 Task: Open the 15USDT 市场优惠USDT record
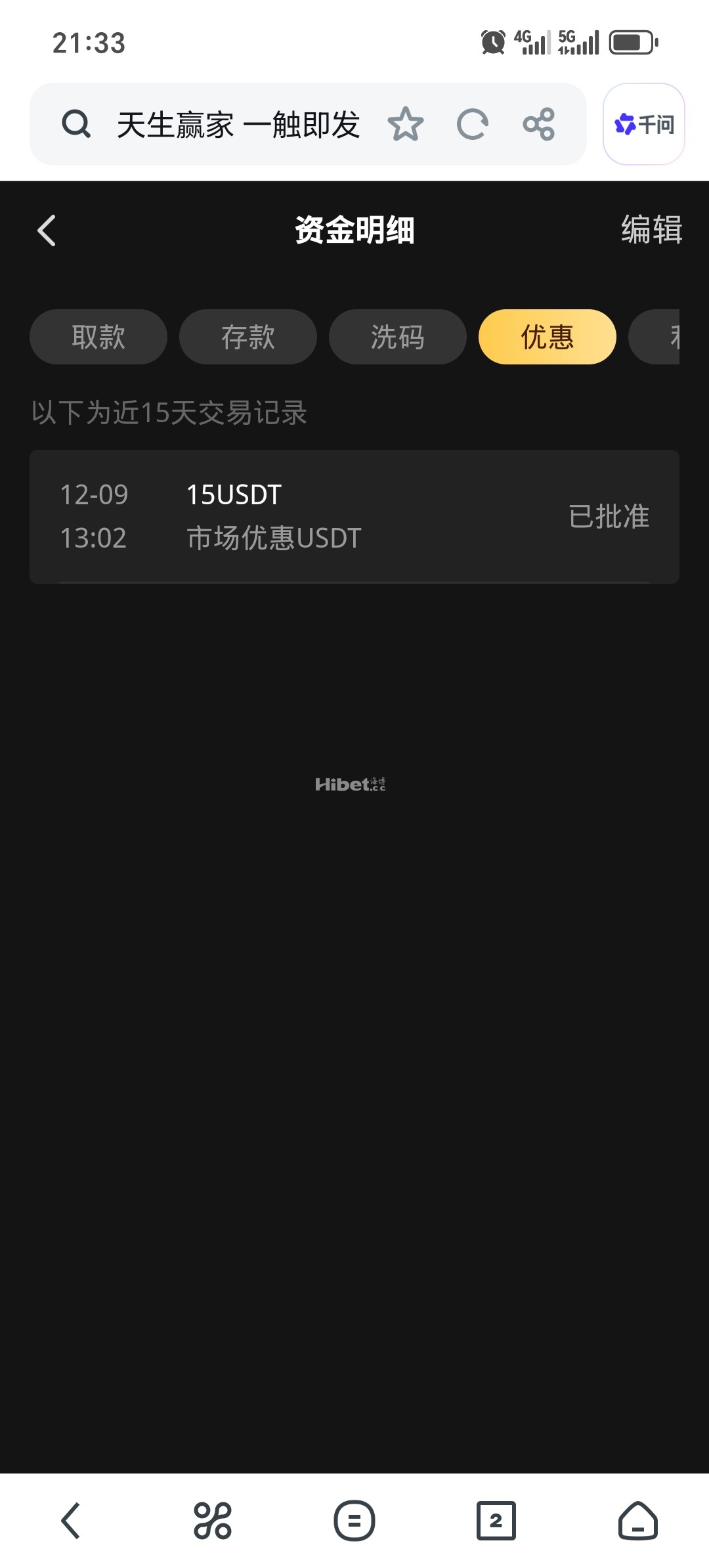pyautogui.click(x=354, y=517)
